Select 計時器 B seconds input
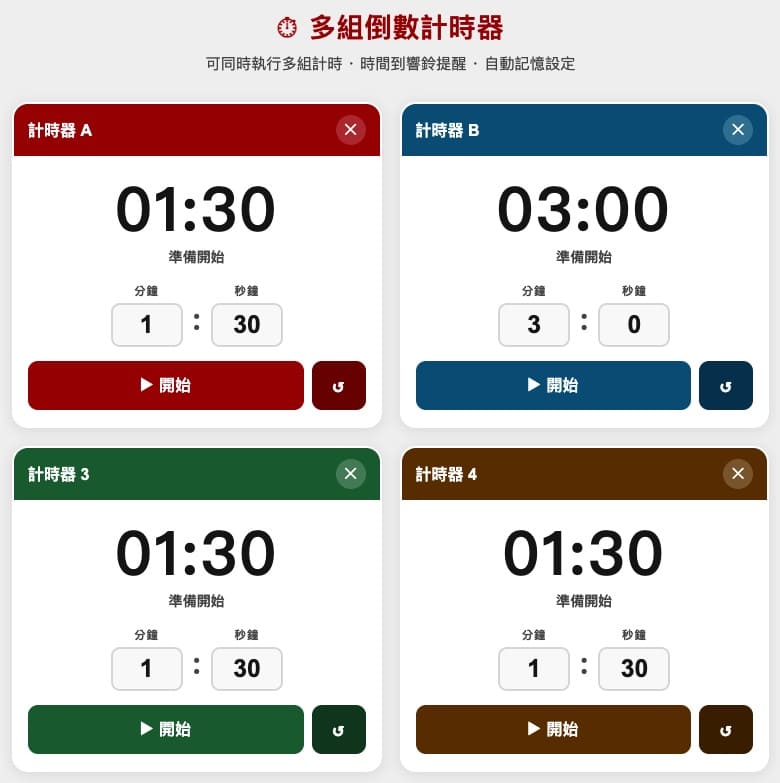 tap(634, 325)
